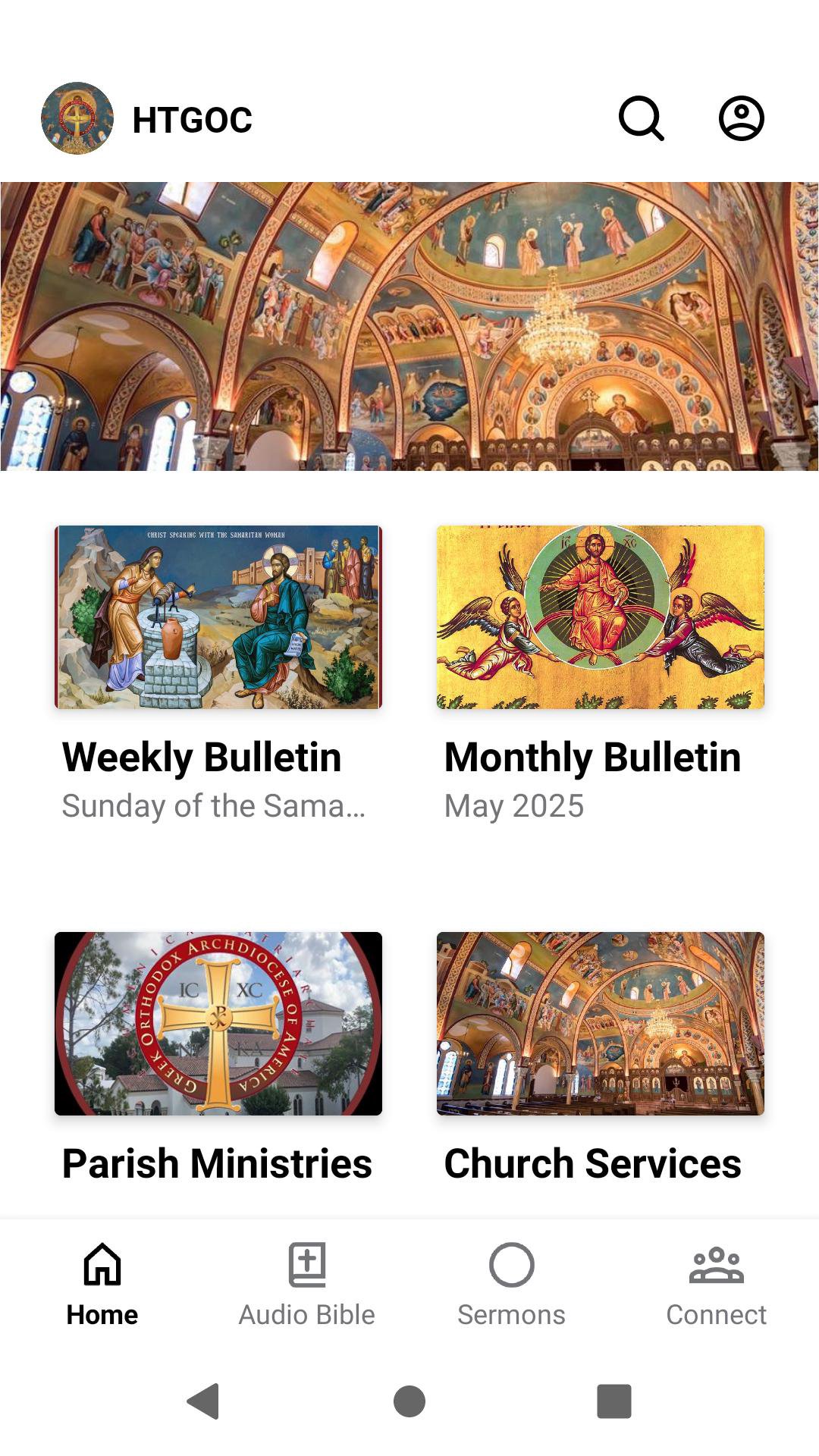Screen dimensions: 819x1456
Task: Go to the Connect tab
Action: (717, 1285)
